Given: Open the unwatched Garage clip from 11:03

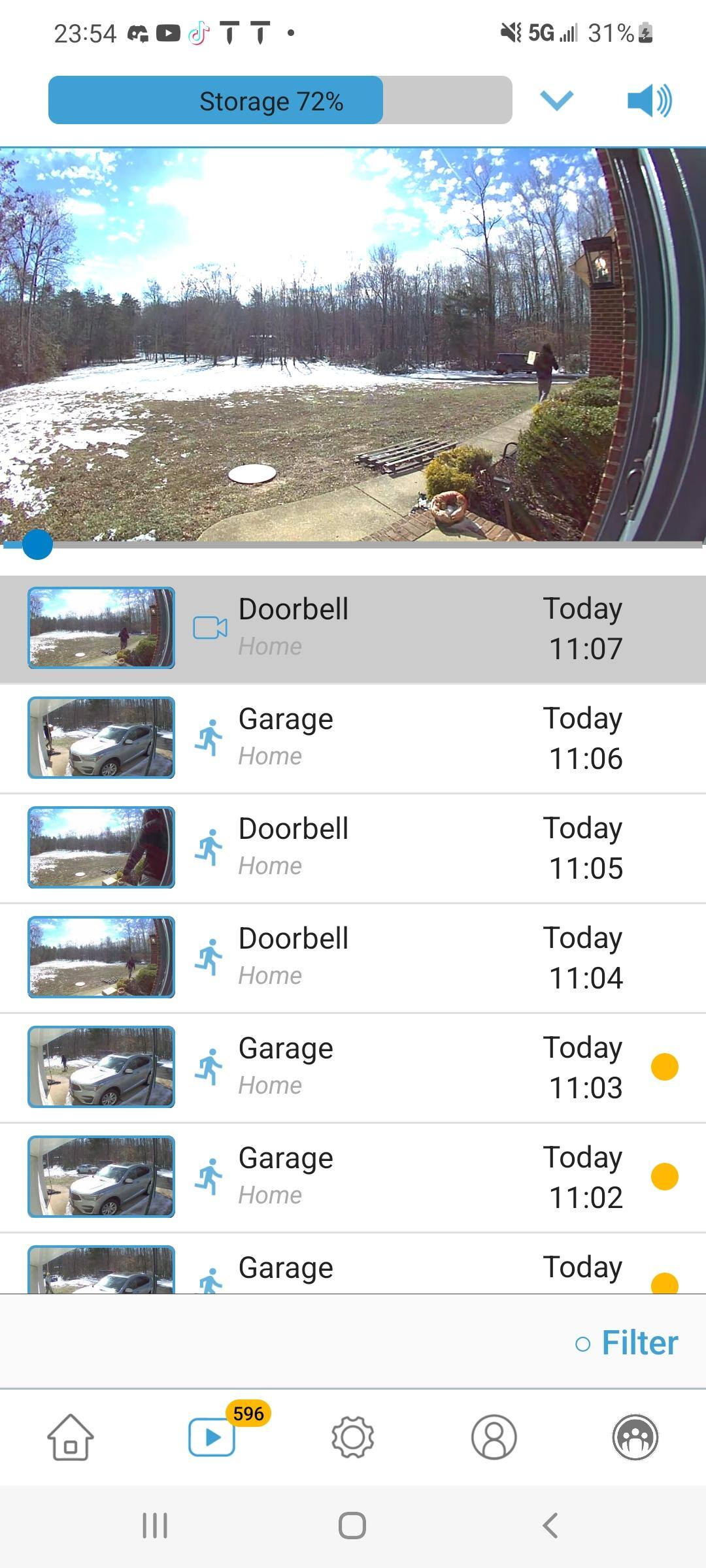Looking at the screenshot, I should (x=353, y=1068).
